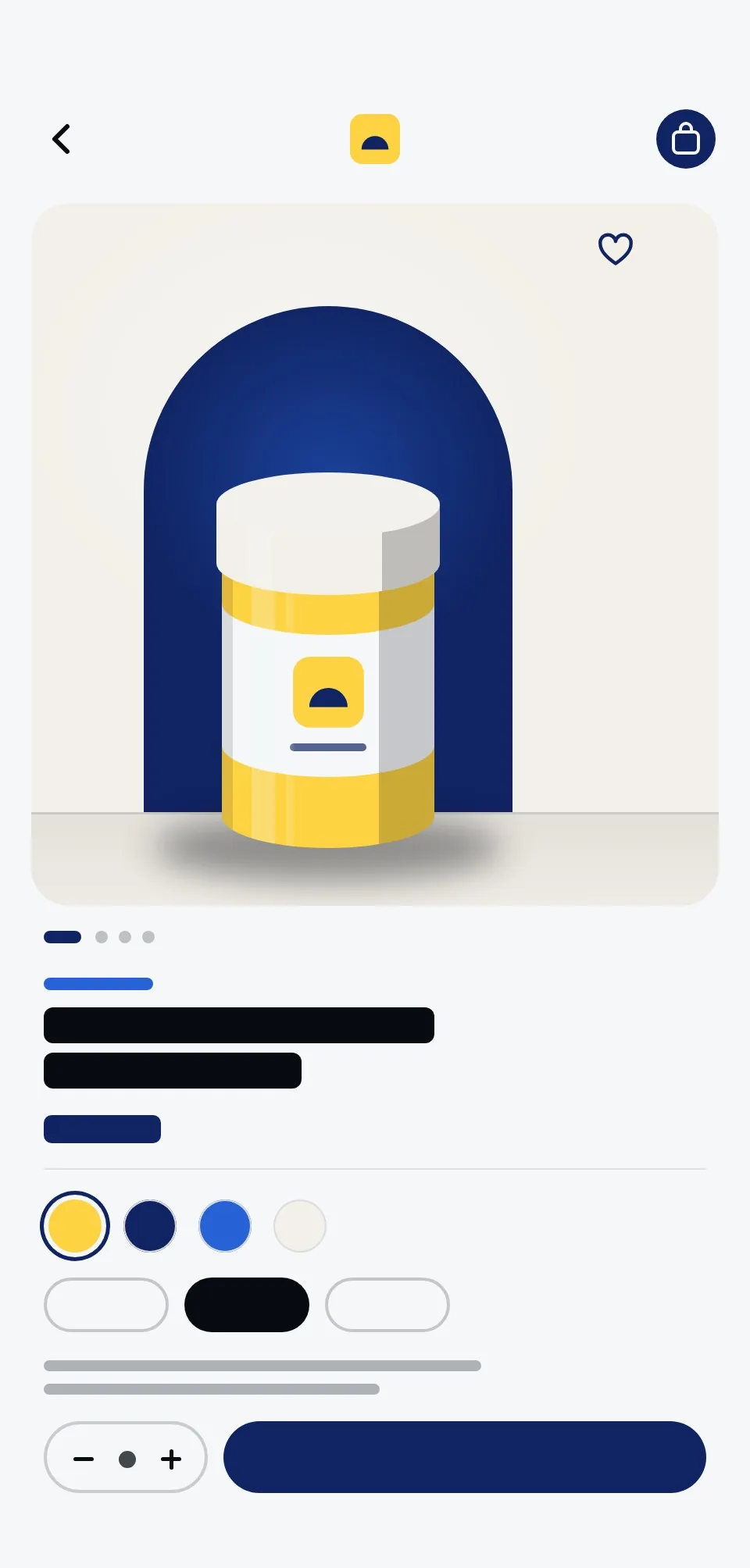
Task: Open the product image of the jar
Action: point(375,554)
